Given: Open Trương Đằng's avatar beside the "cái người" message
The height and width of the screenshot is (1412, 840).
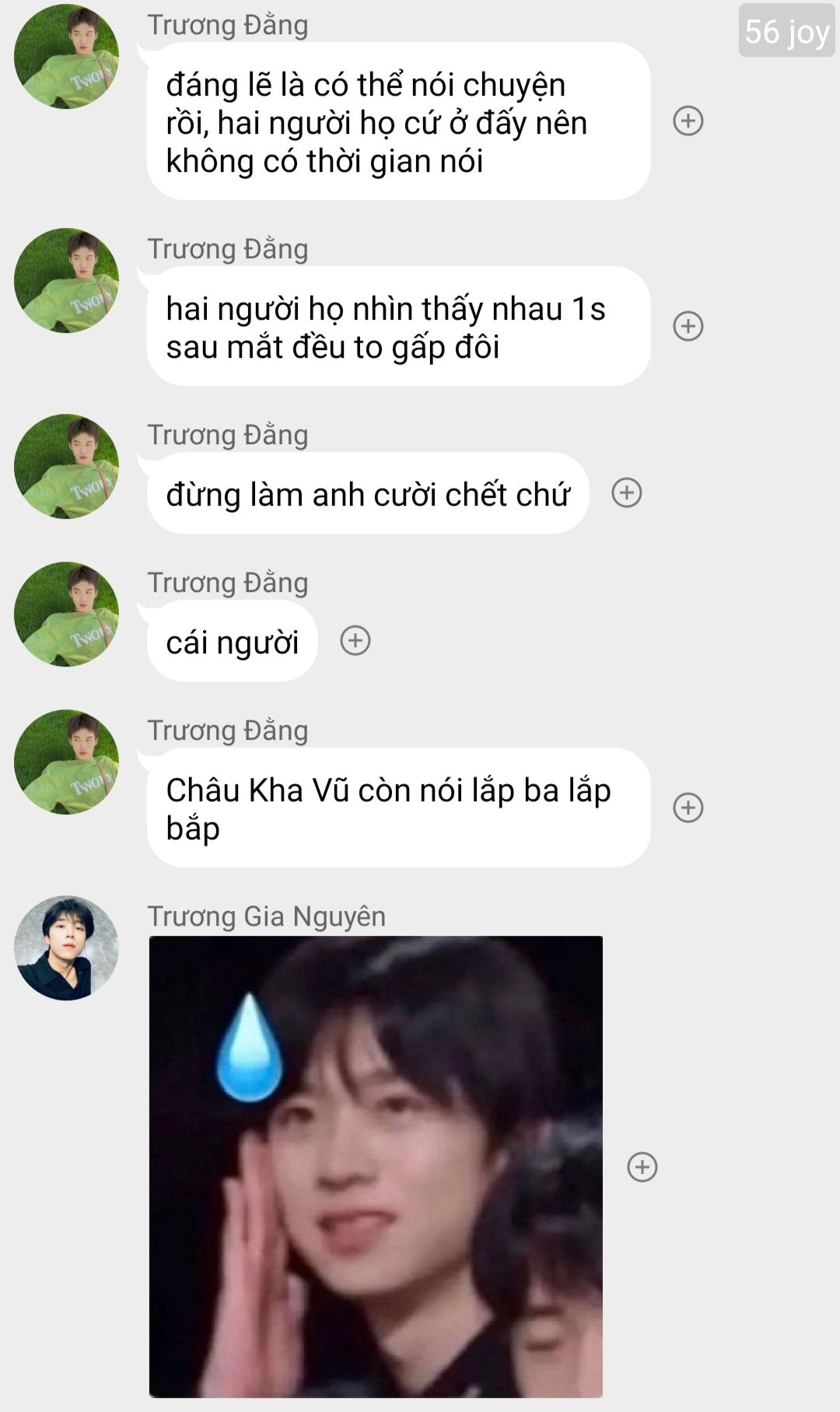Looking at the screenshot, I should pos(67,614).
